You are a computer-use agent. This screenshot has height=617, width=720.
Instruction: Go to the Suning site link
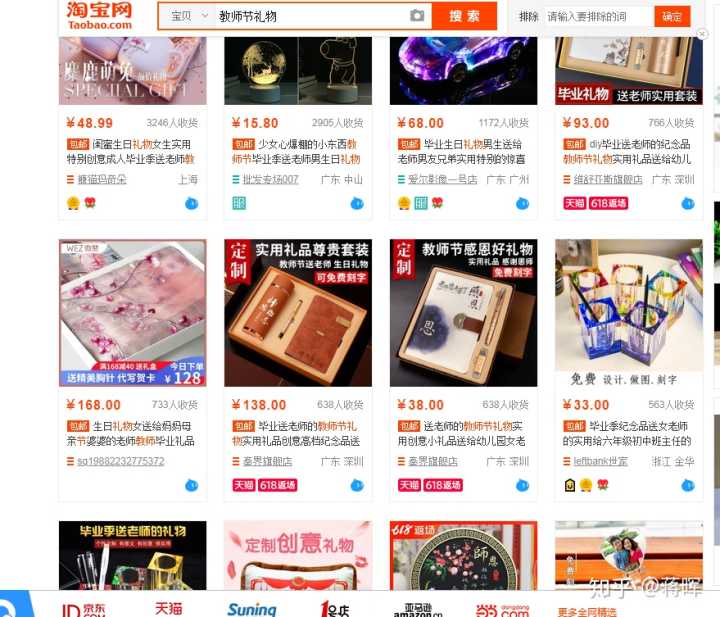pyautogui.click(x=252, y=608)
